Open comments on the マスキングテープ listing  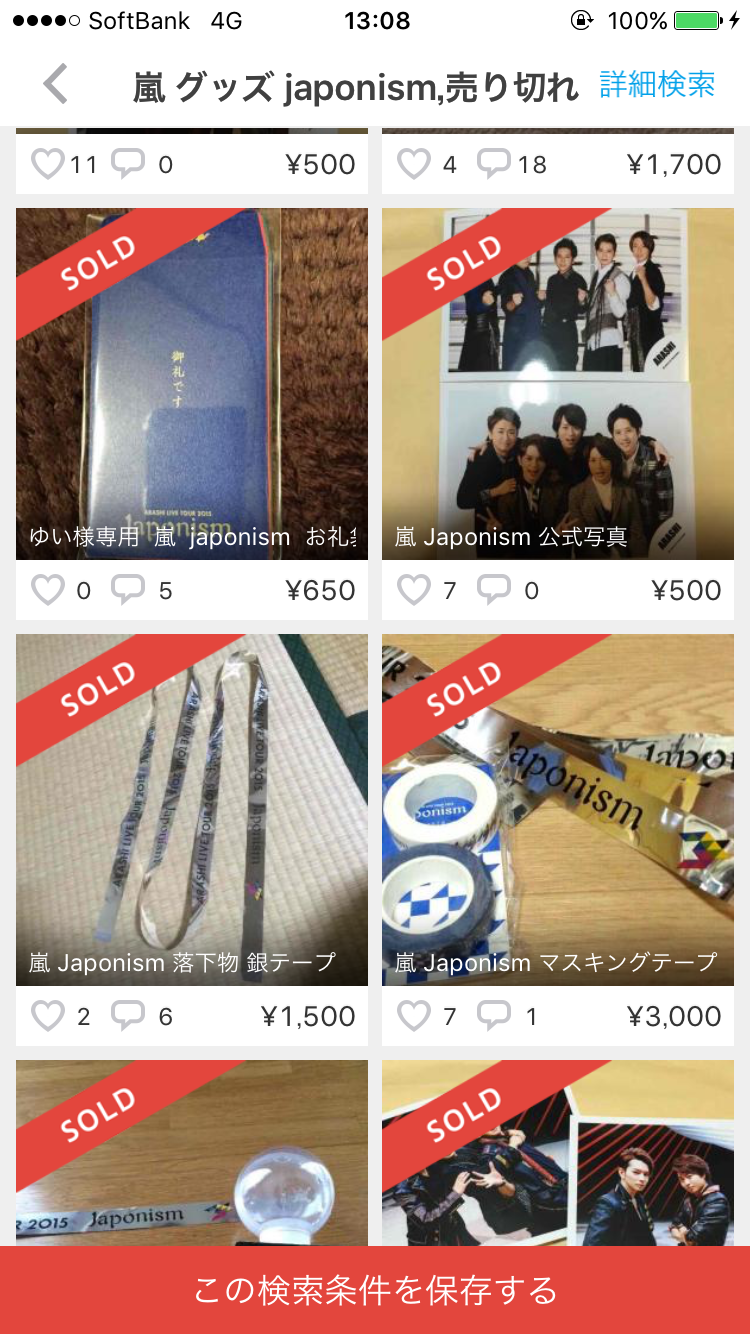point(493,1016)
